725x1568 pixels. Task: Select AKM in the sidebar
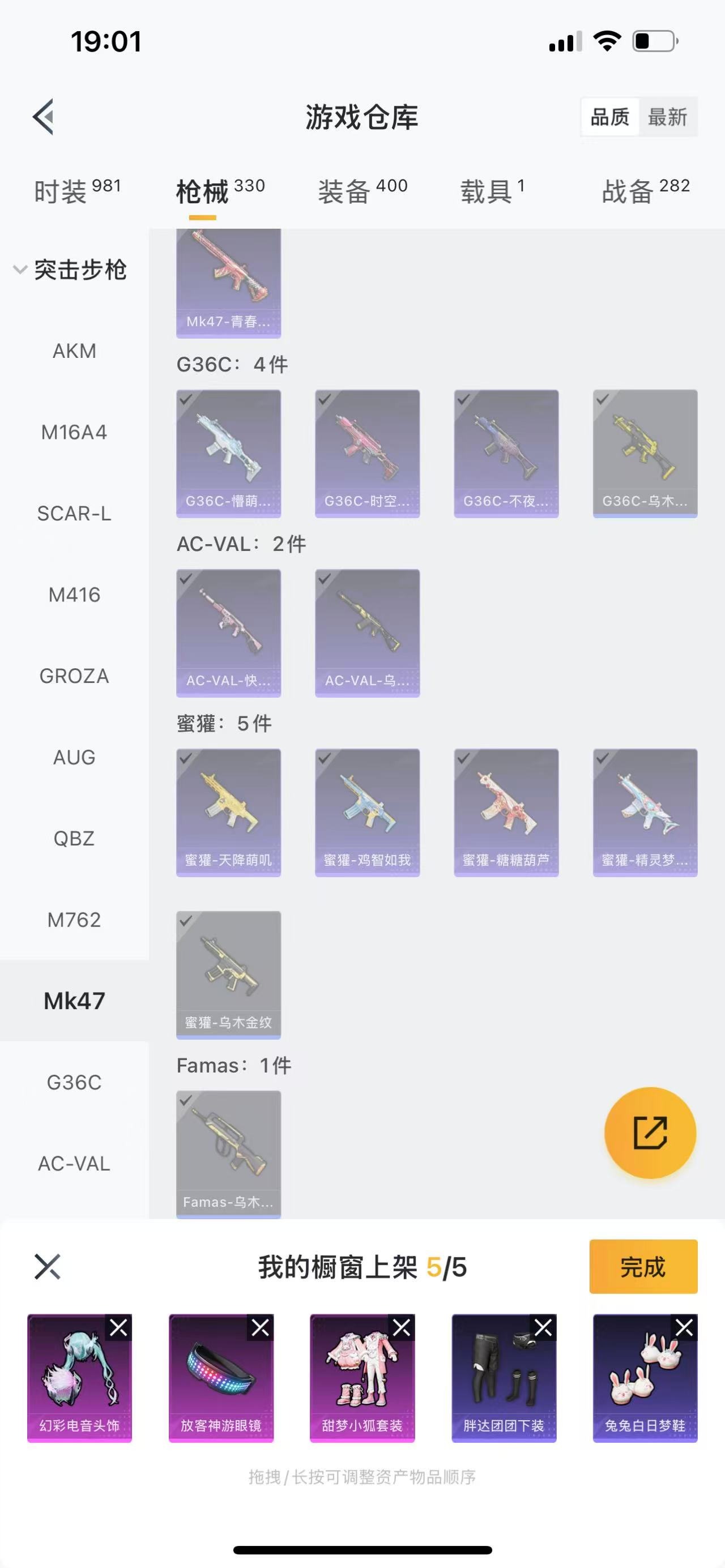pyautogui.click(x=74, y=351)
